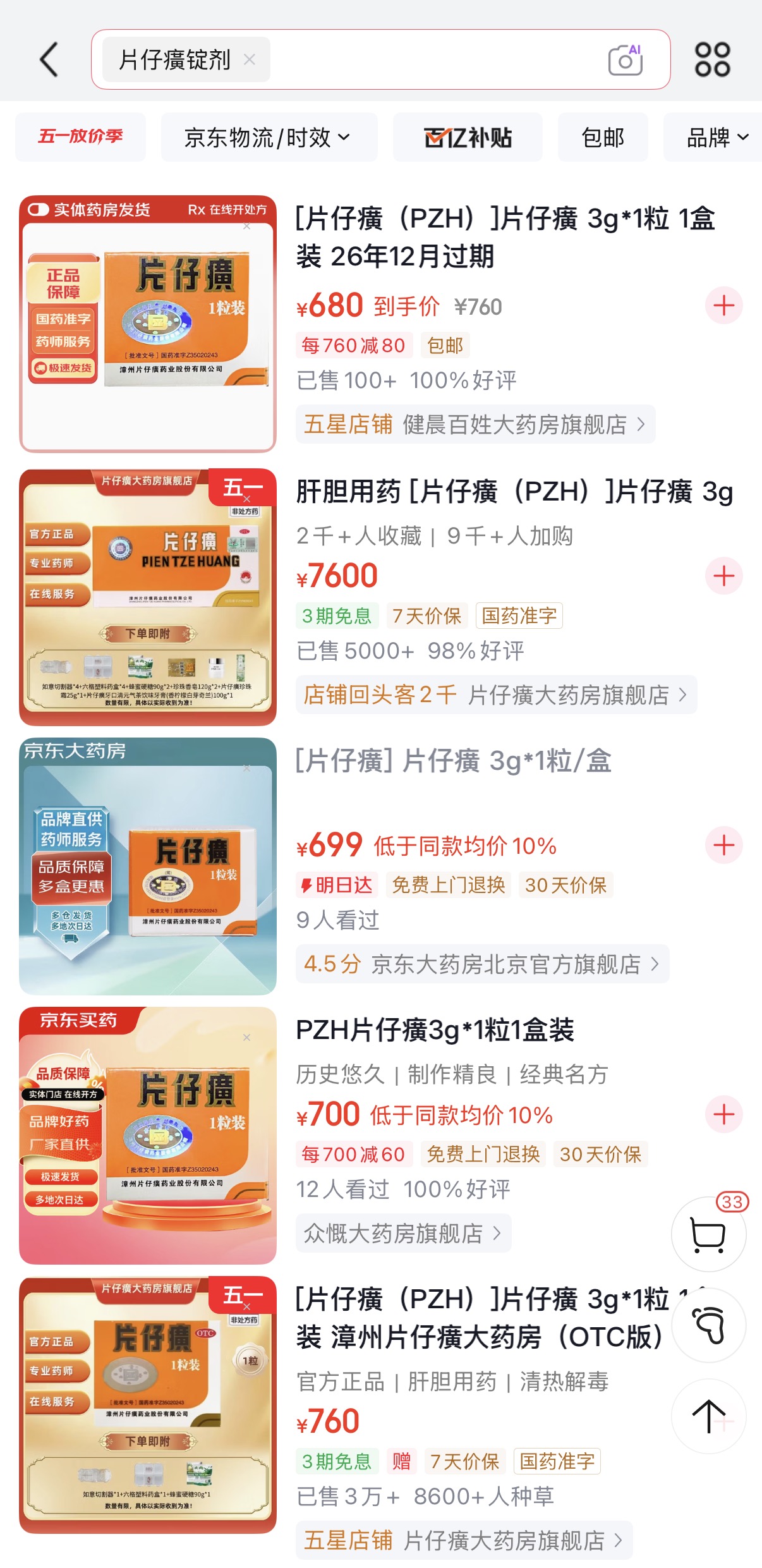
Task: Jump back to top of results
Action: [x=708, y=1416]
